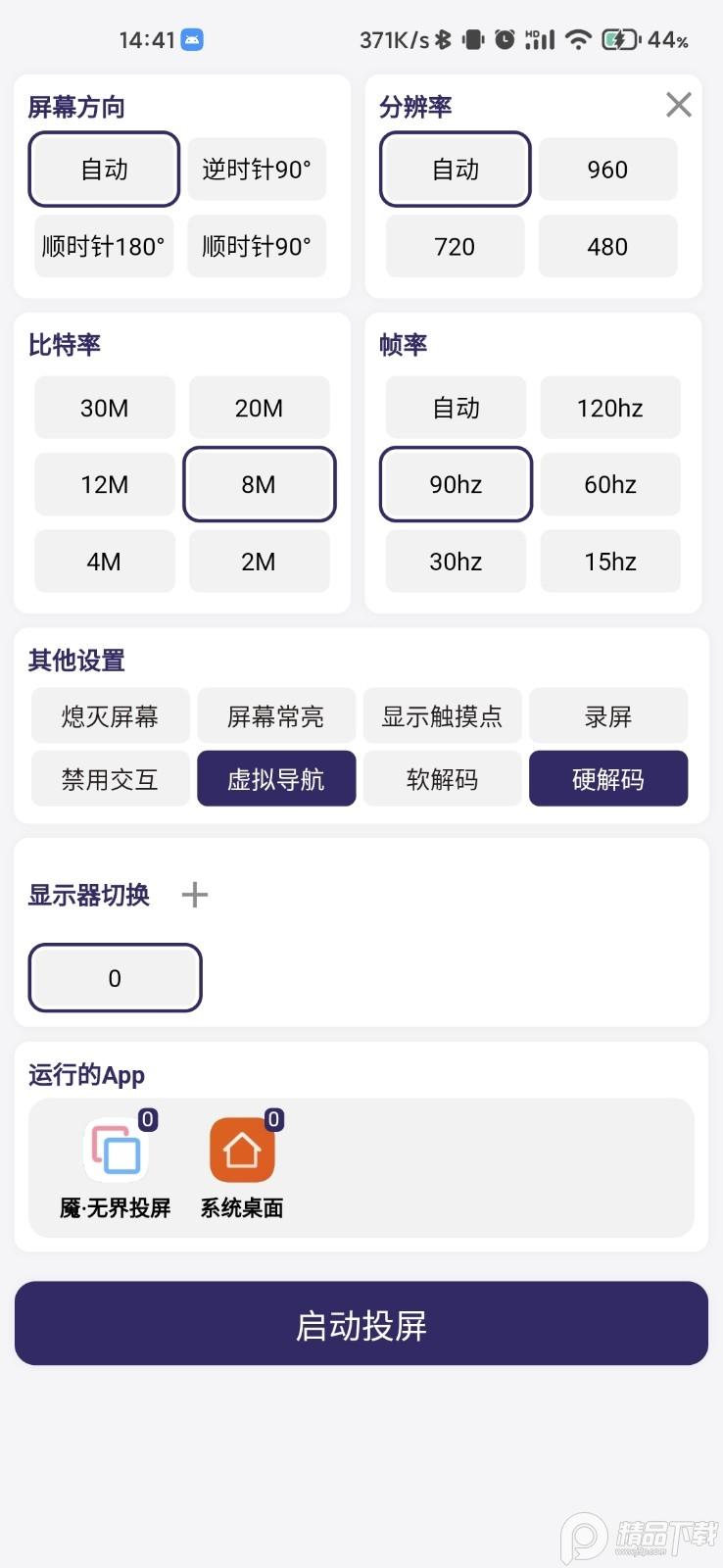Choose 顺时针180° screen orientation
Viewport: 723px width, 1568px height.
click(x=104, y=246)
